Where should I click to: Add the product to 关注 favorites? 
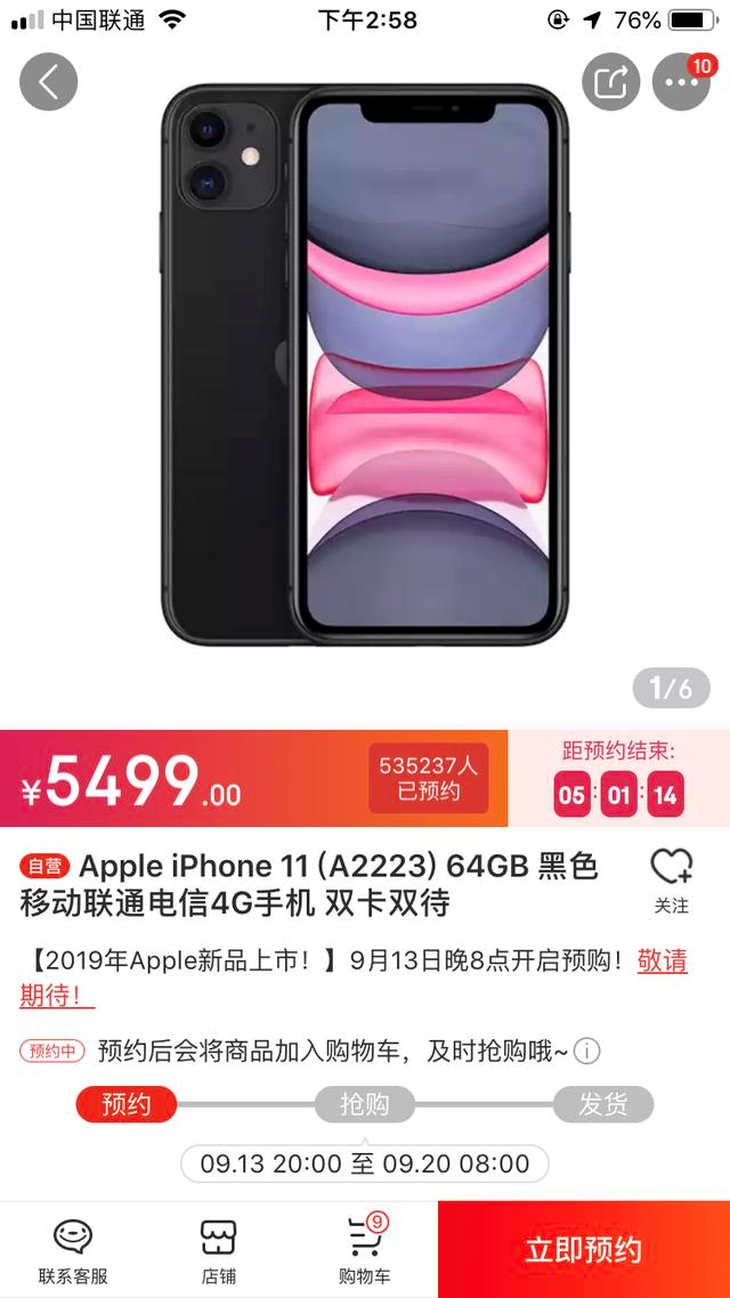coord(671,879)
